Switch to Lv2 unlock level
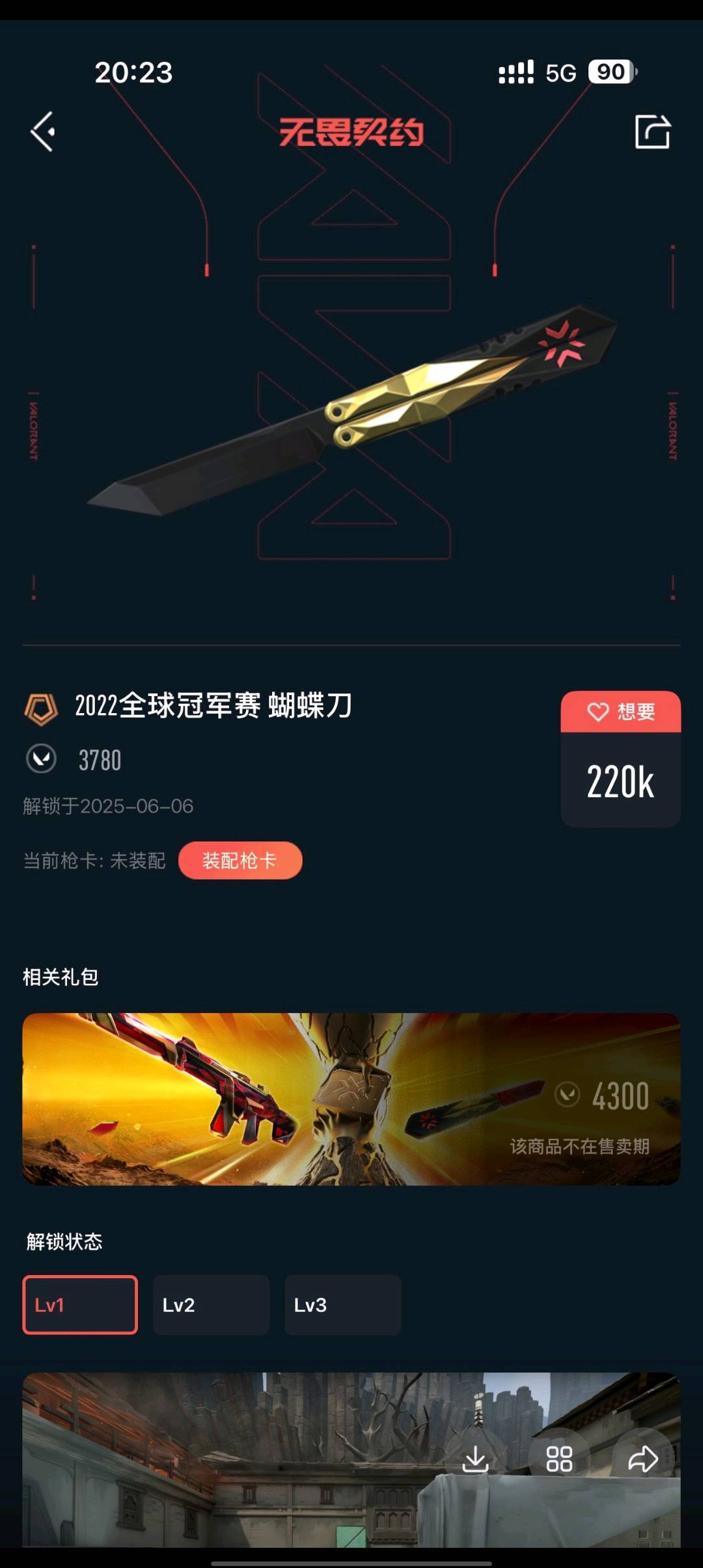 211,1305
